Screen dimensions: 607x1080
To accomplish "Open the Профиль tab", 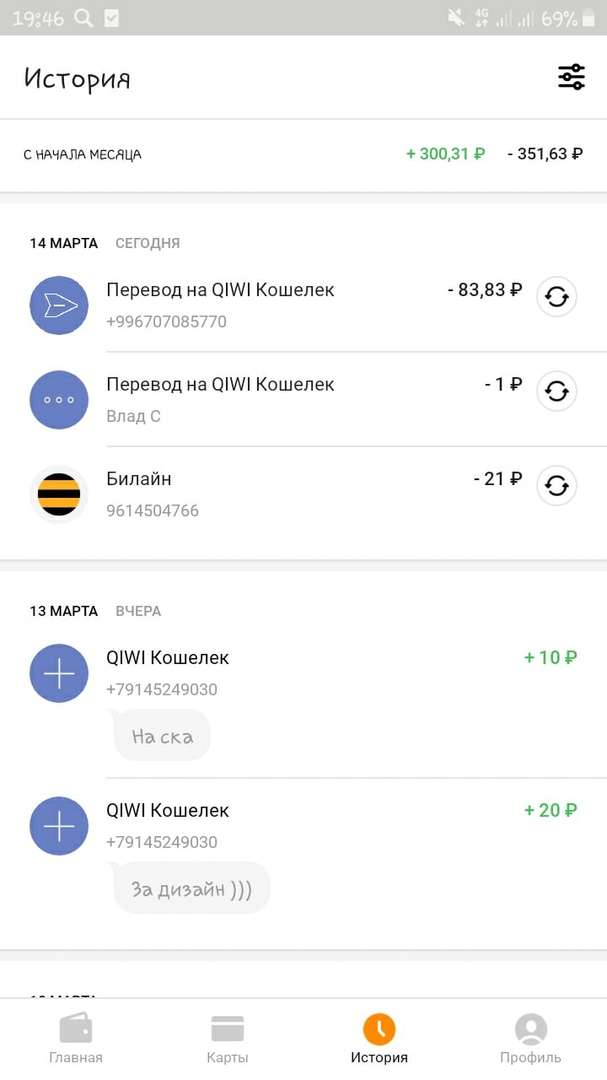I will (x=530, y=1039).
